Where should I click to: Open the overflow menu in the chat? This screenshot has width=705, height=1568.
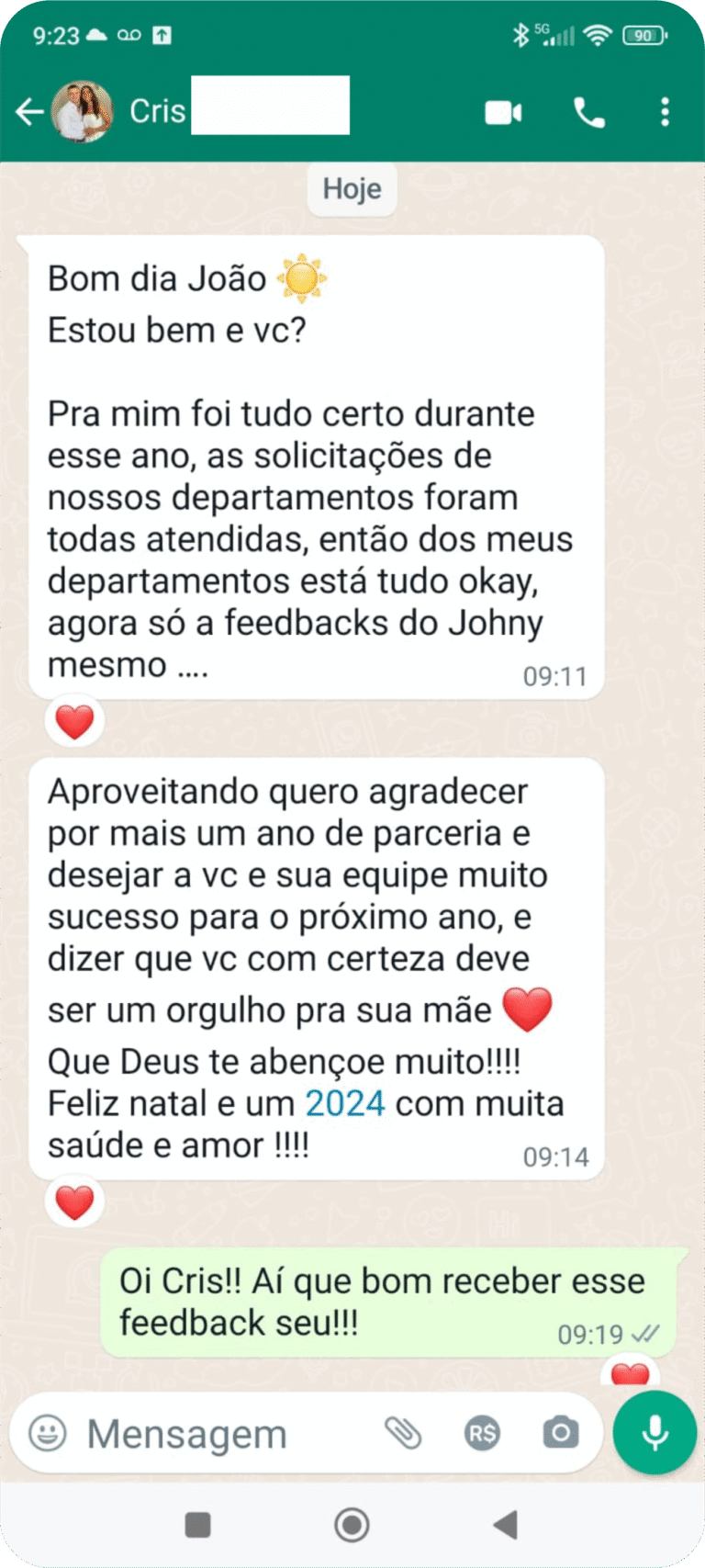(665, 112)
